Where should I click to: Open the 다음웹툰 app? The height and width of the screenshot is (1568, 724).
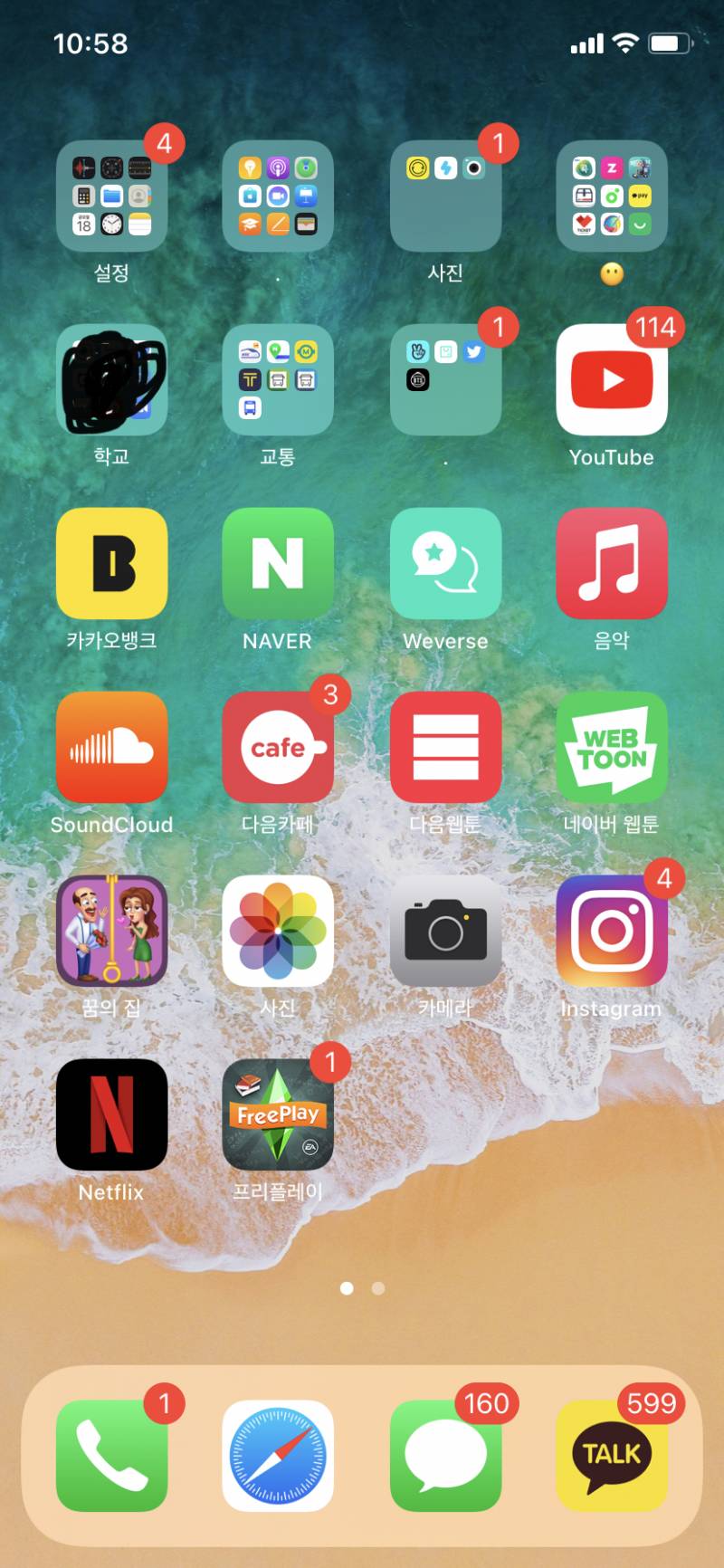click(x=445, y=747)
